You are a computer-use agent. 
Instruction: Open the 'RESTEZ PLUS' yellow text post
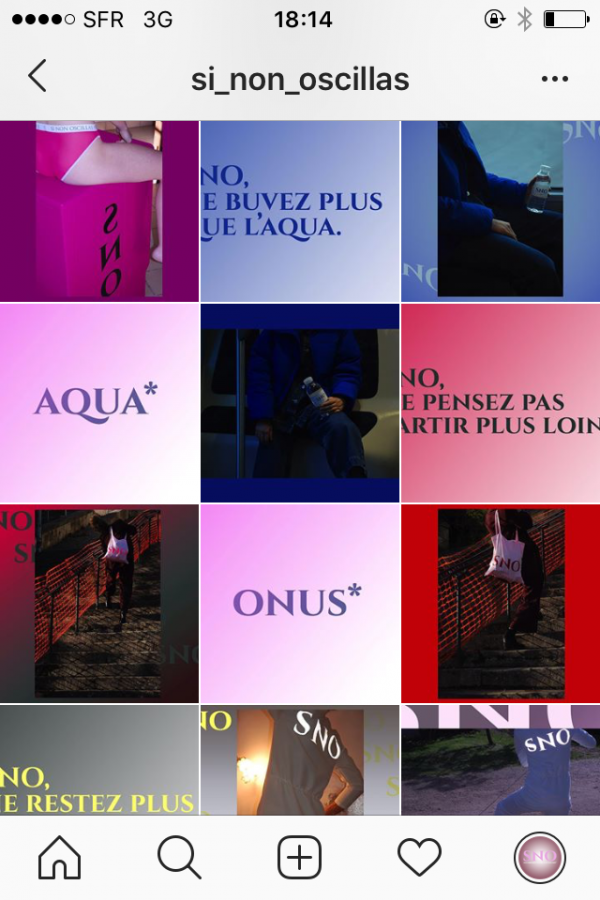(x=99, y=760)
